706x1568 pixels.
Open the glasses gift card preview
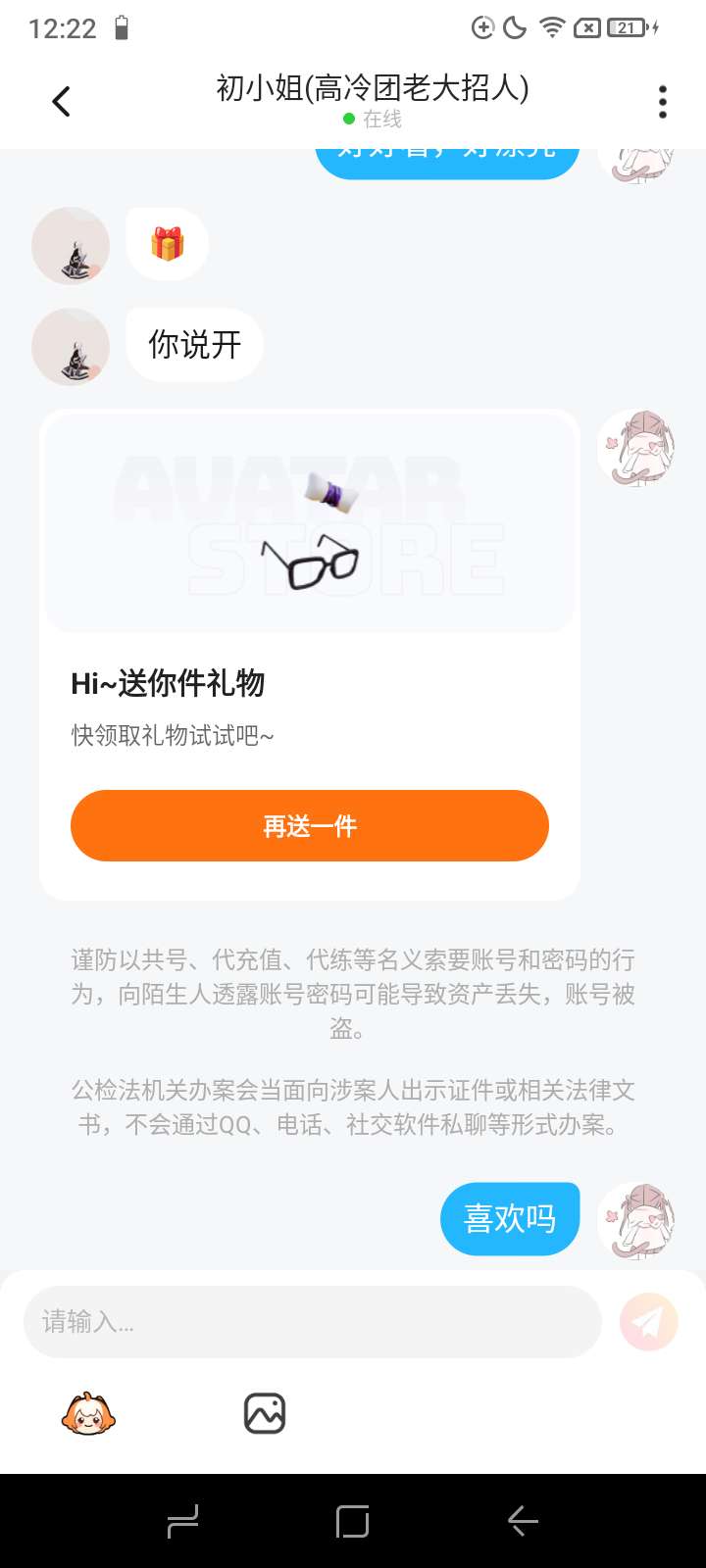pyautogui.click(x=309, y=524)
